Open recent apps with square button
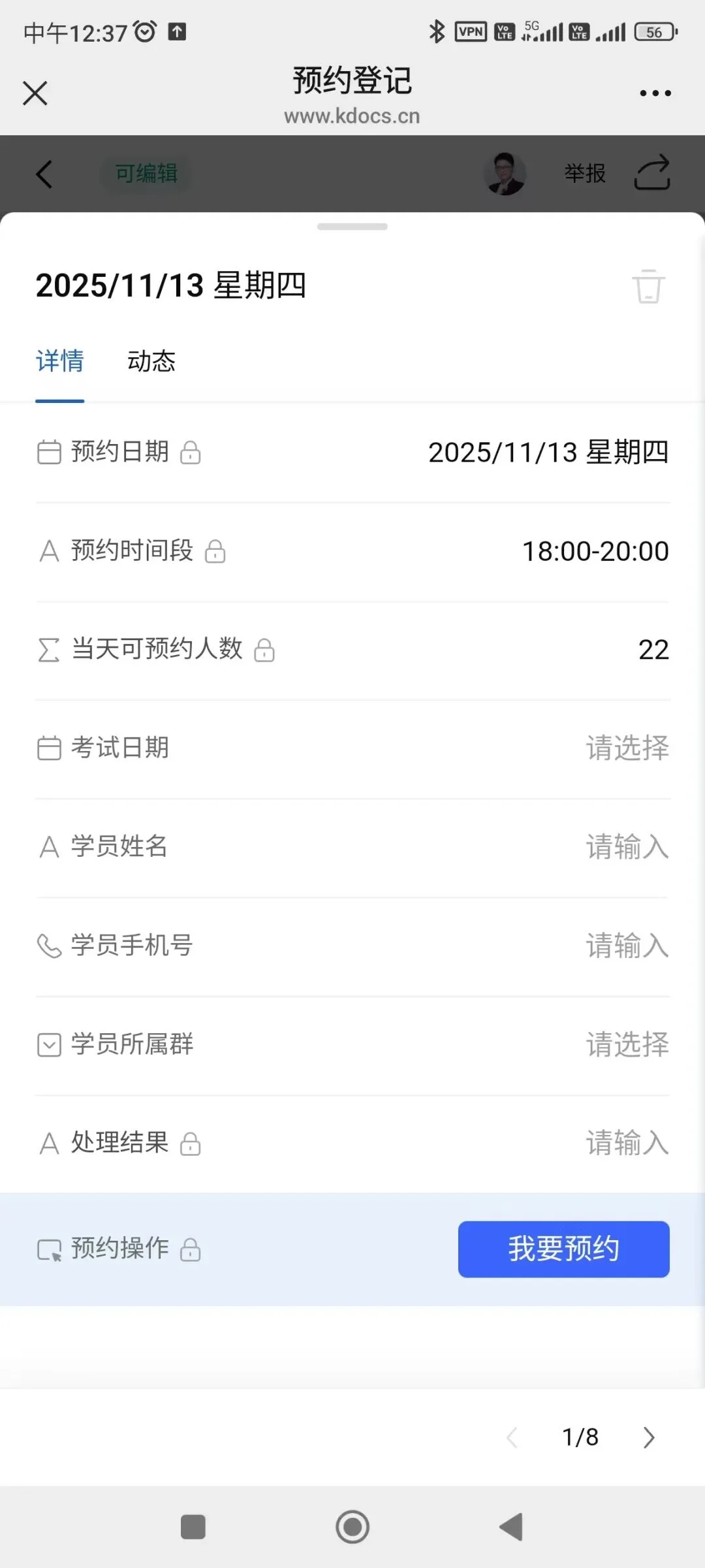 pos(193,1527)
